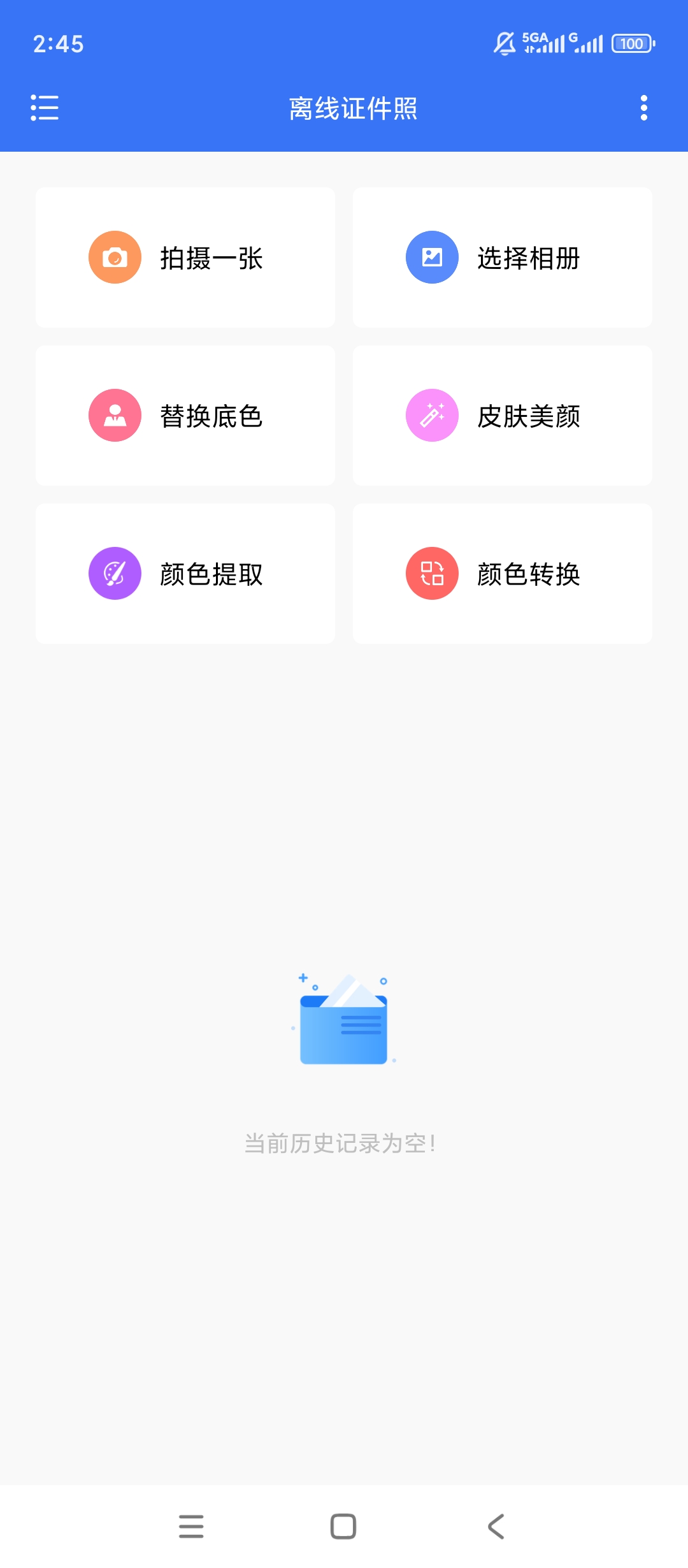
Task: Go back using the system back button
Action: (496, 1527)
